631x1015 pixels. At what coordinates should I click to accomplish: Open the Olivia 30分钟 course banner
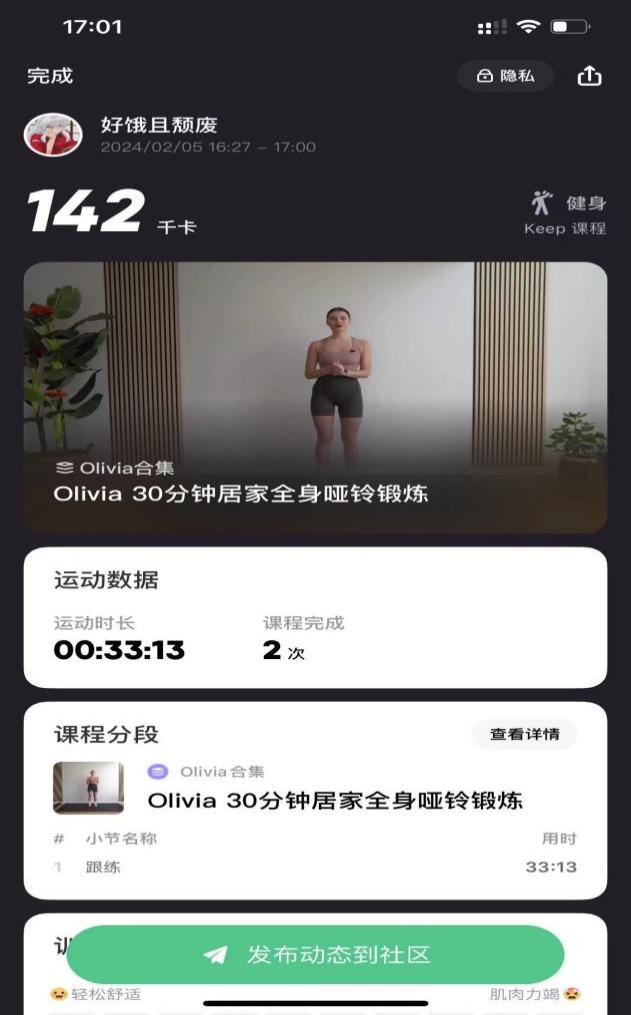tap(315, 397)
